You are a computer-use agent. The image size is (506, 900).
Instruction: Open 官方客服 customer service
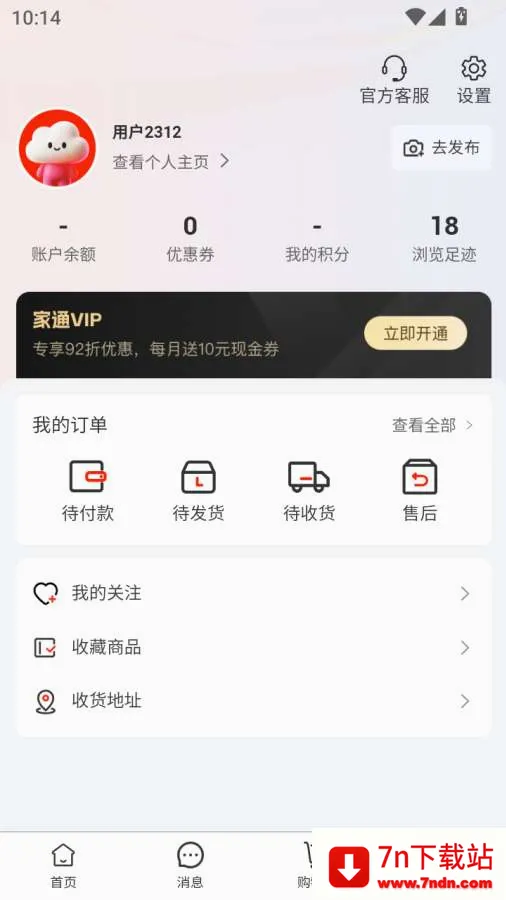(x=394, y=80)
